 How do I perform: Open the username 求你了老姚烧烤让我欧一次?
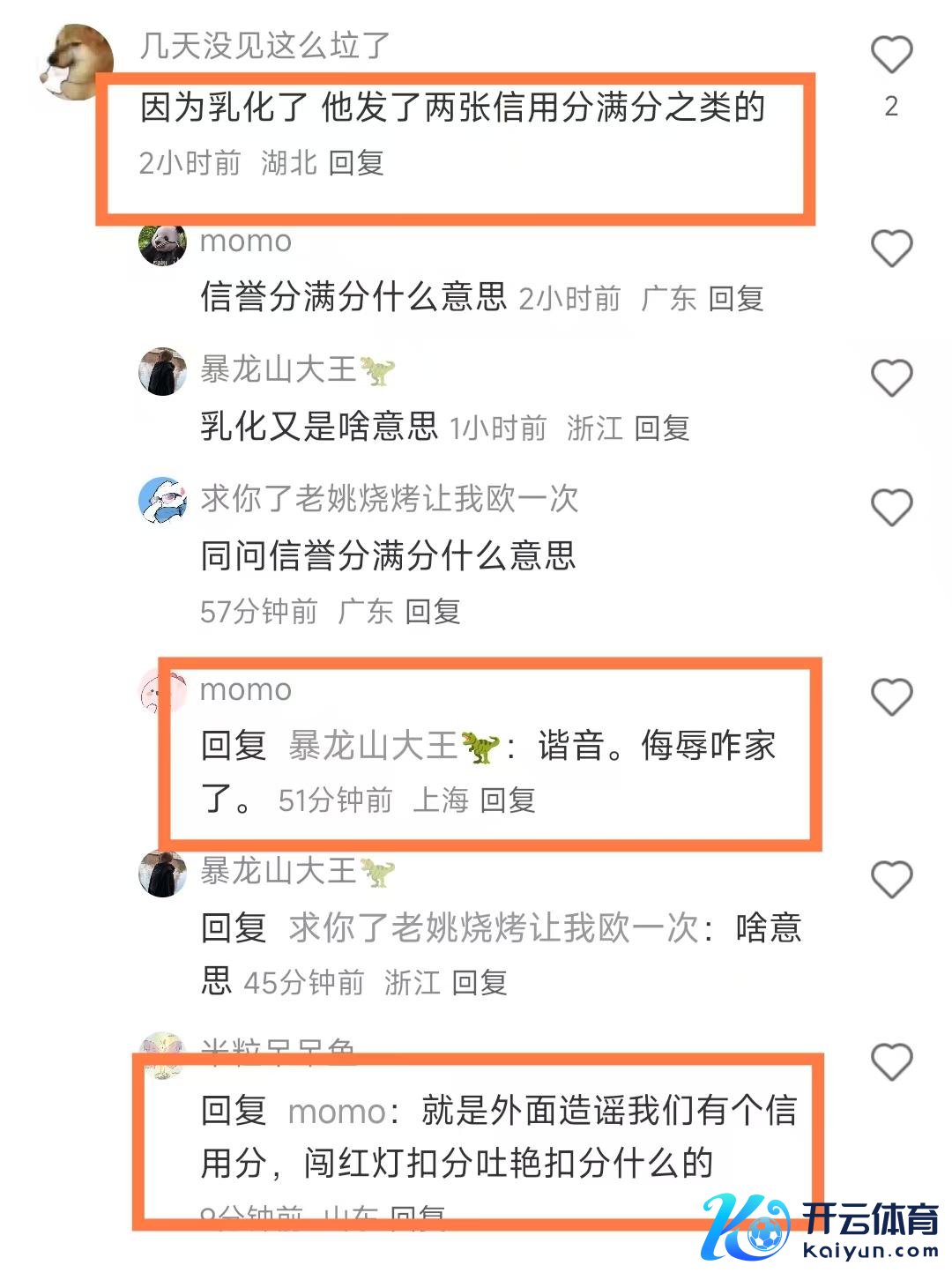(x=389, y=499)
